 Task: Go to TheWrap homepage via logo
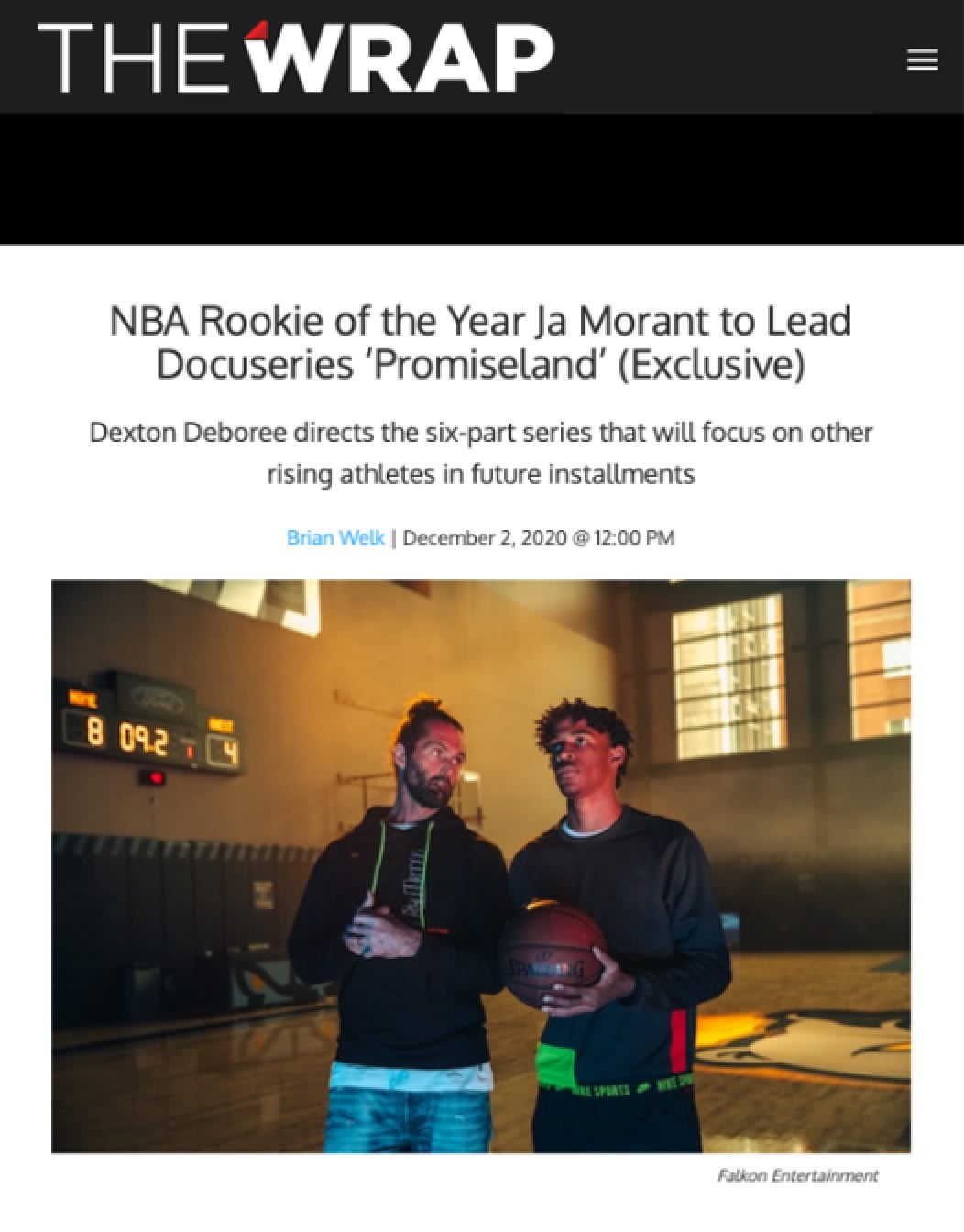tap(295, 57)
